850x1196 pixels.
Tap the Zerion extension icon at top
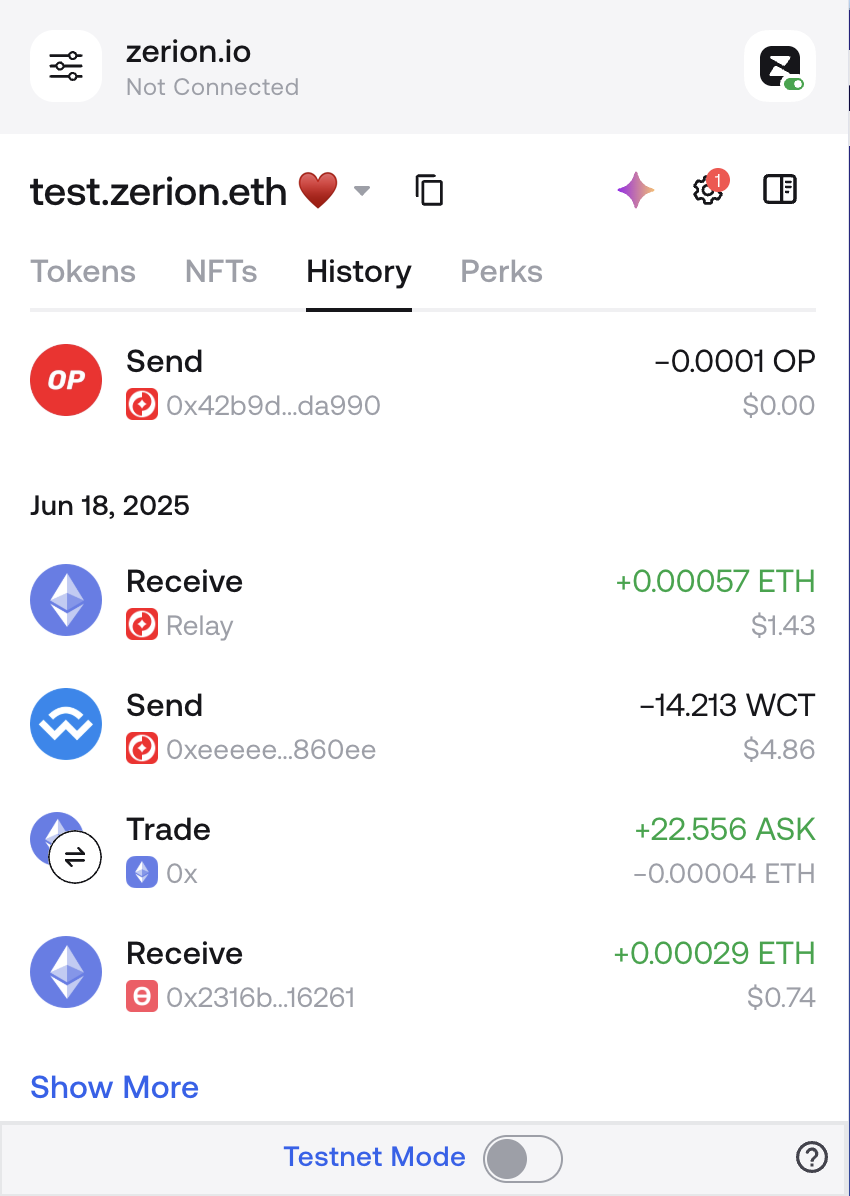(x=780, y=67)
